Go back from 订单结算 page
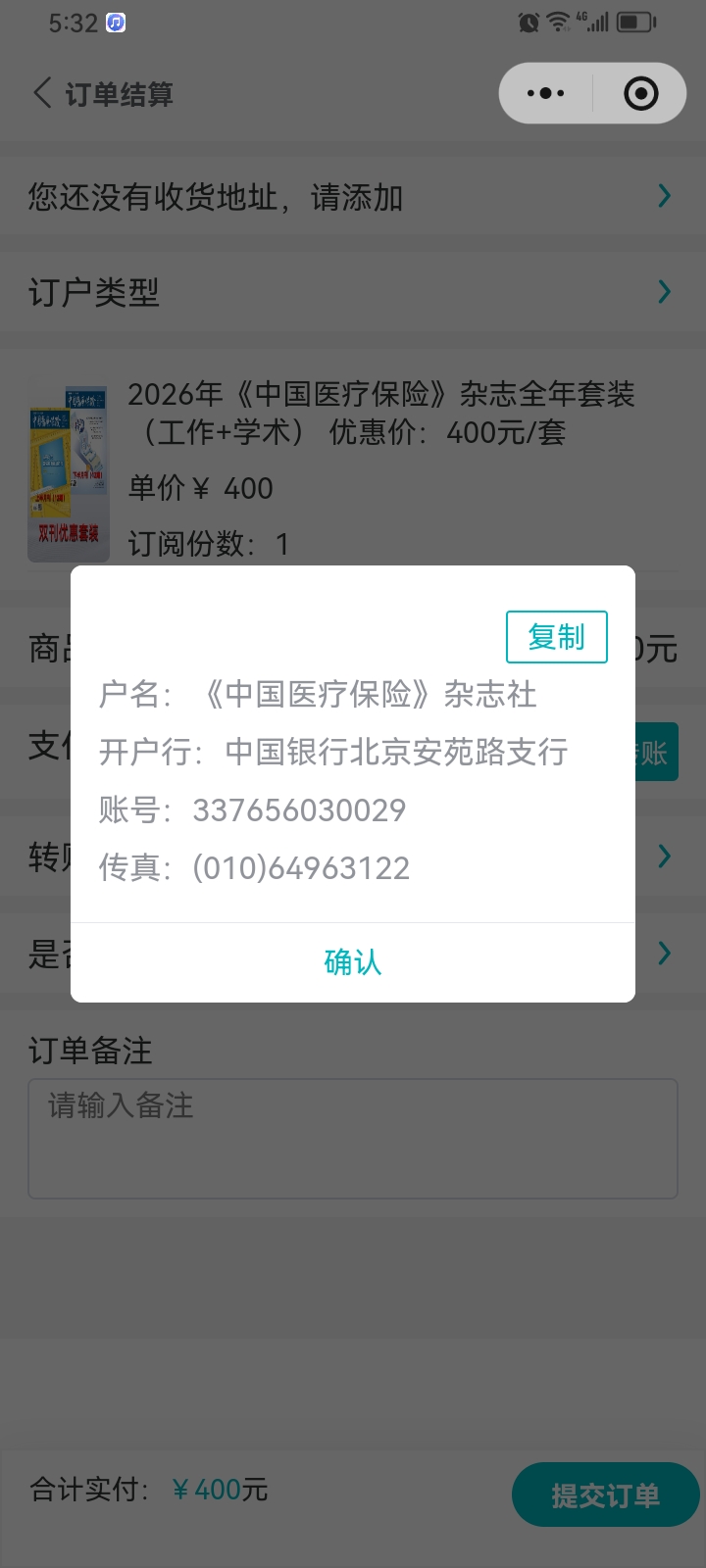Viewport: 706px width, 1568px height. [43, 94]
